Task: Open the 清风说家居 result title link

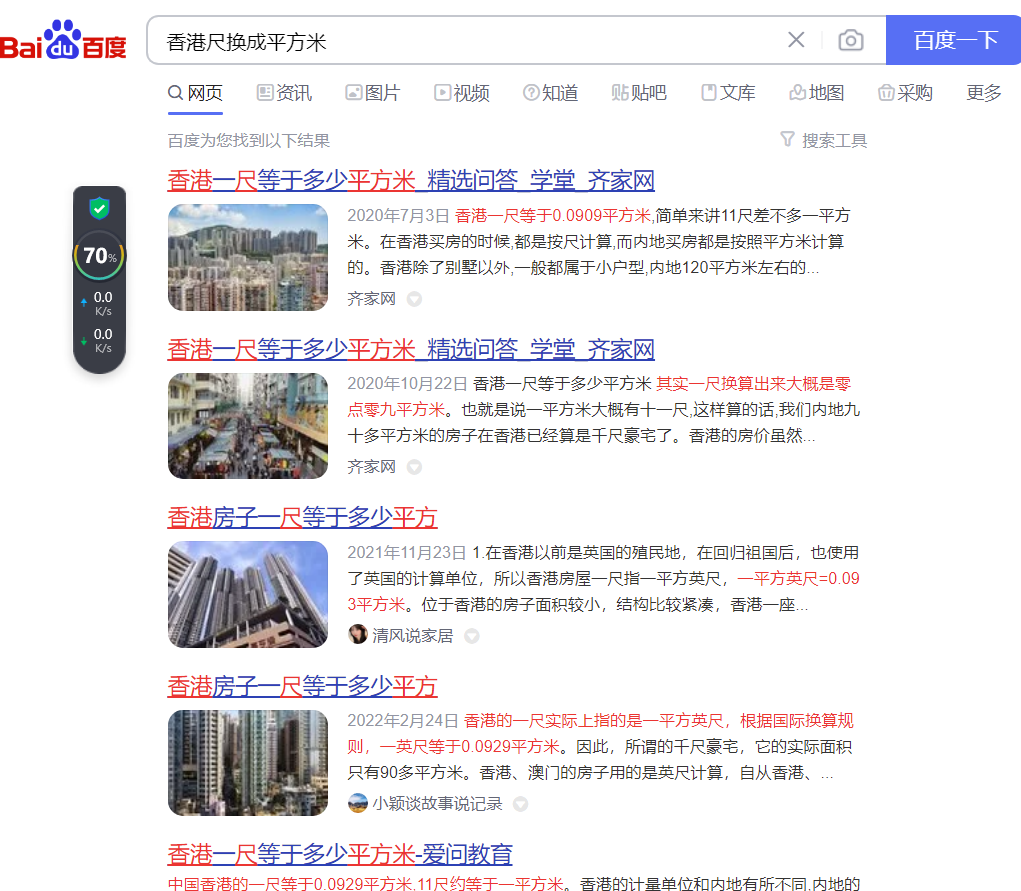Action: pos(302,518)
